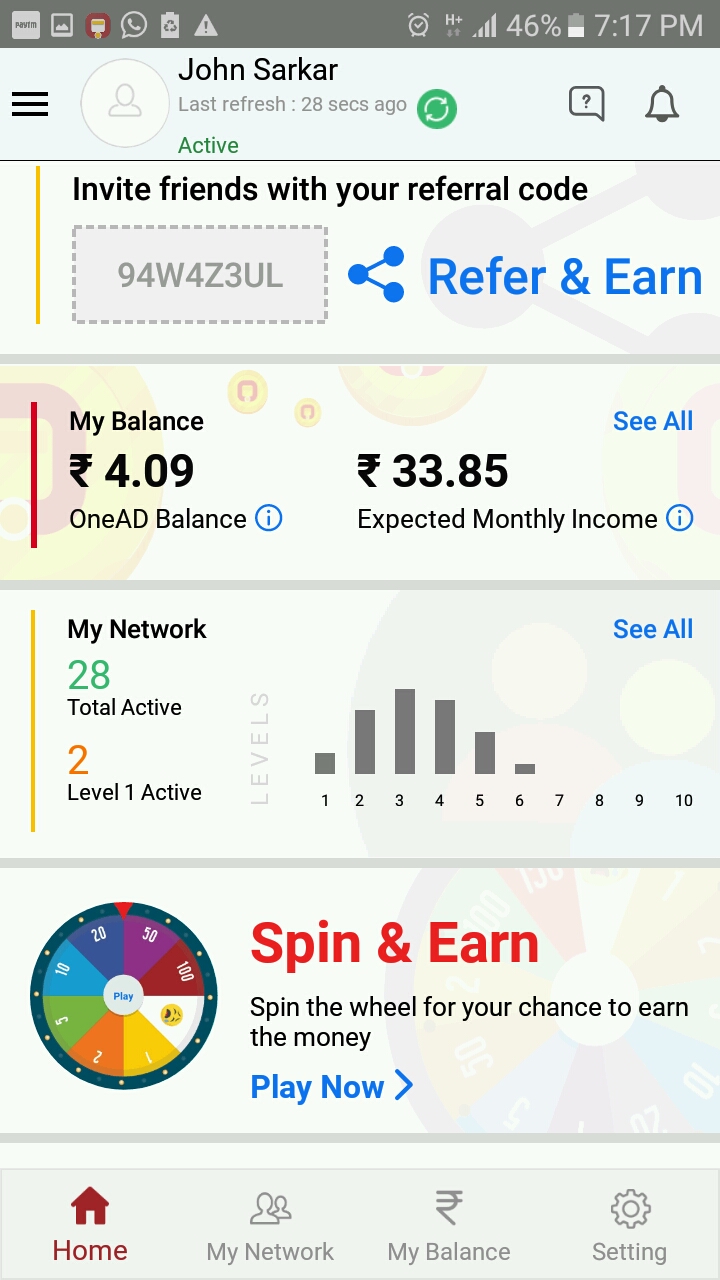Tap the green refresh icon

click(x=436, y=108)
